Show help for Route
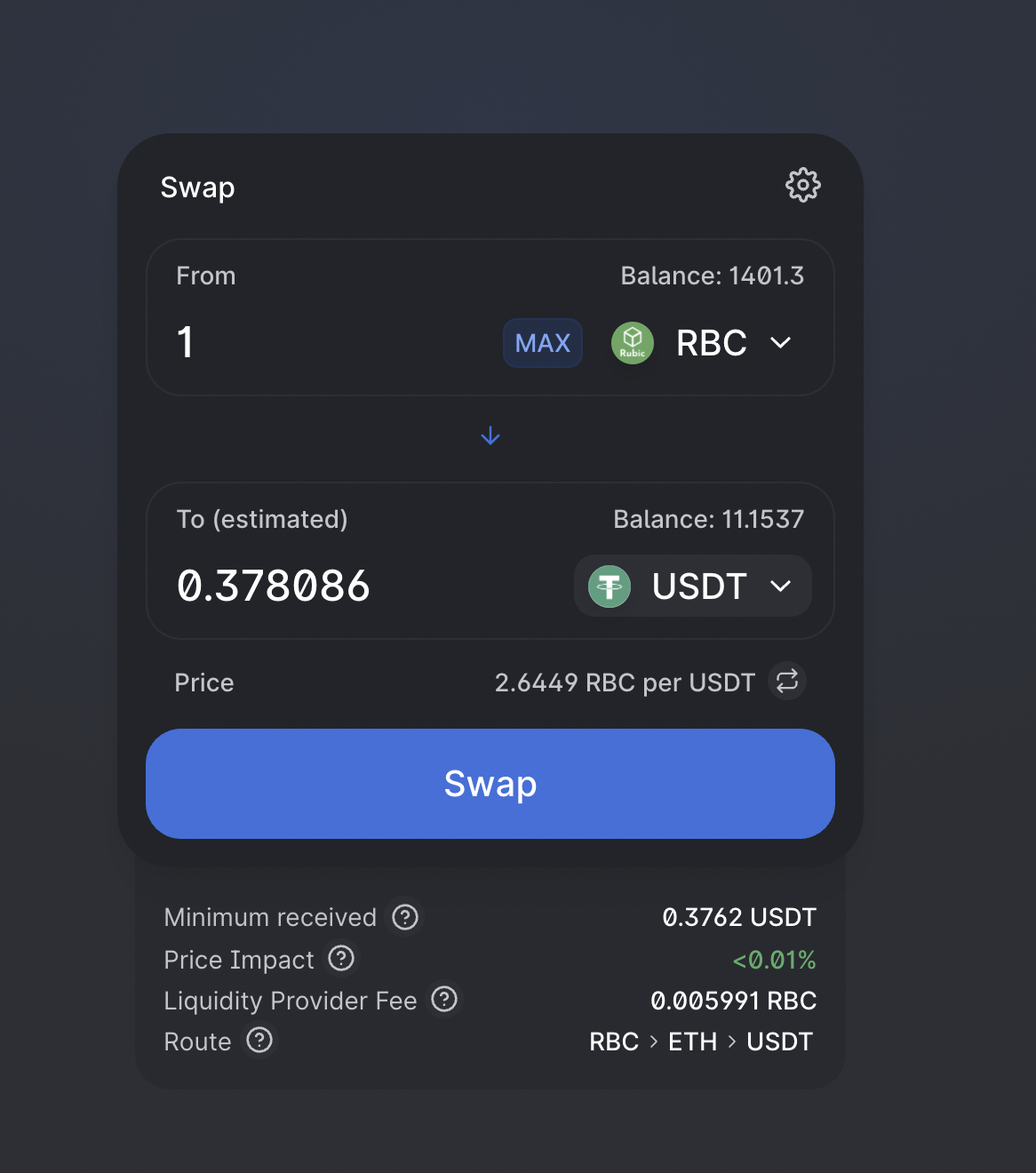This screenshot has height=1173, width=1036. (x=259, y=1040)
